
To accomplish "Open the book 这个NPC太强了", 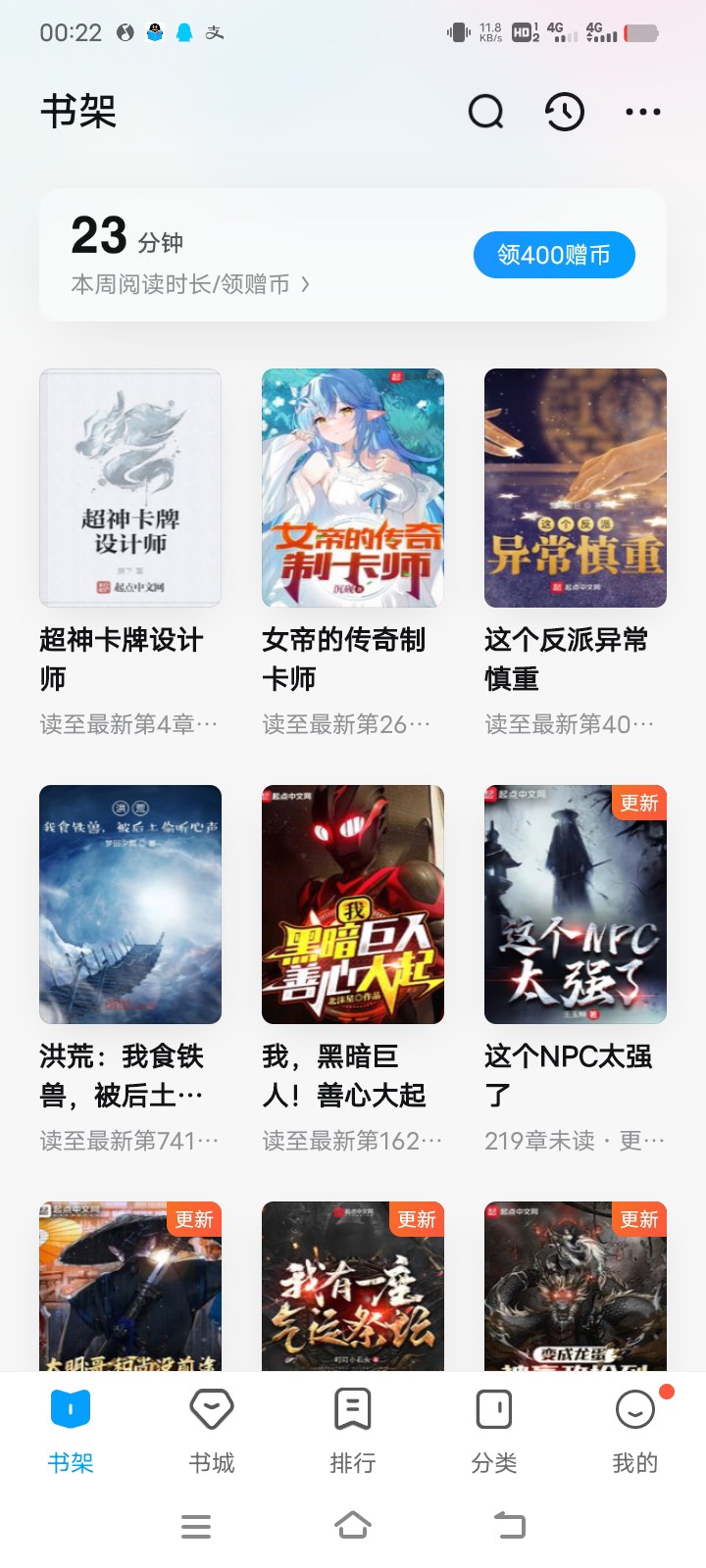I will click(x=576, y=905).
